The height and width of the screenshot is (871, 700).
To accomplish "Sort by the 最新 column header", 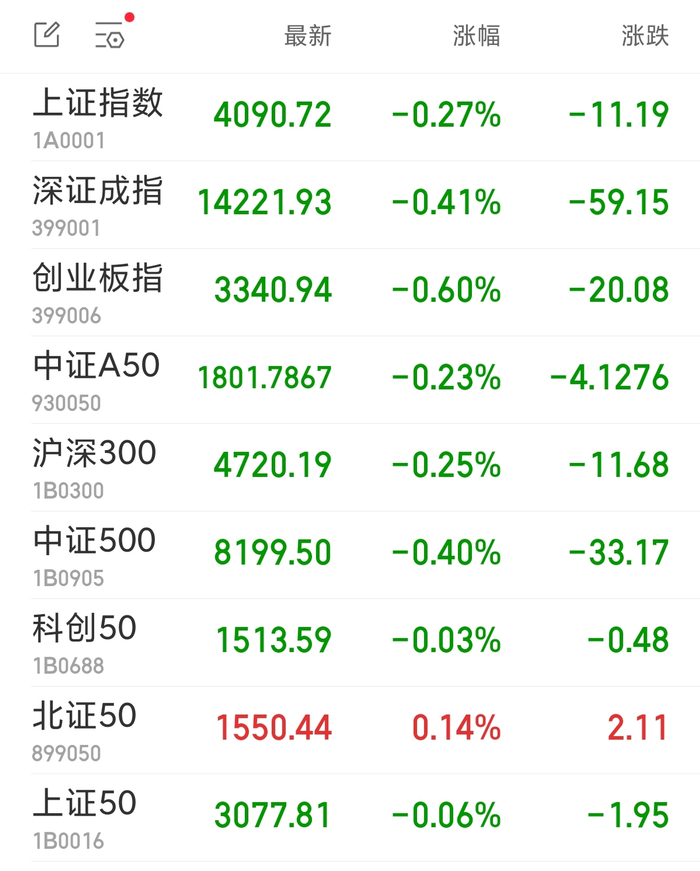I will click(308, 36).
